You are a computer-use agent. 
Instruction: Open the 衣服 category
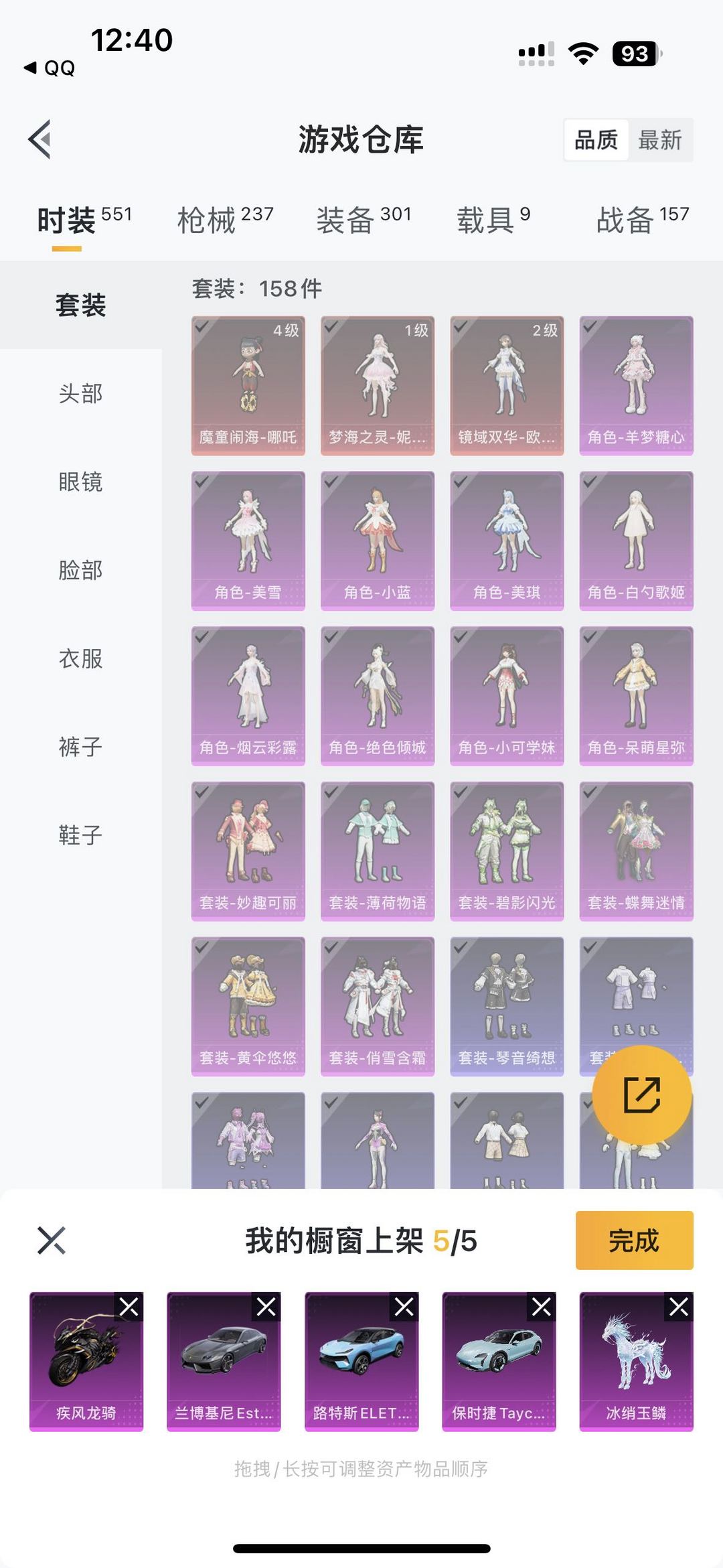tap(80, 658)
